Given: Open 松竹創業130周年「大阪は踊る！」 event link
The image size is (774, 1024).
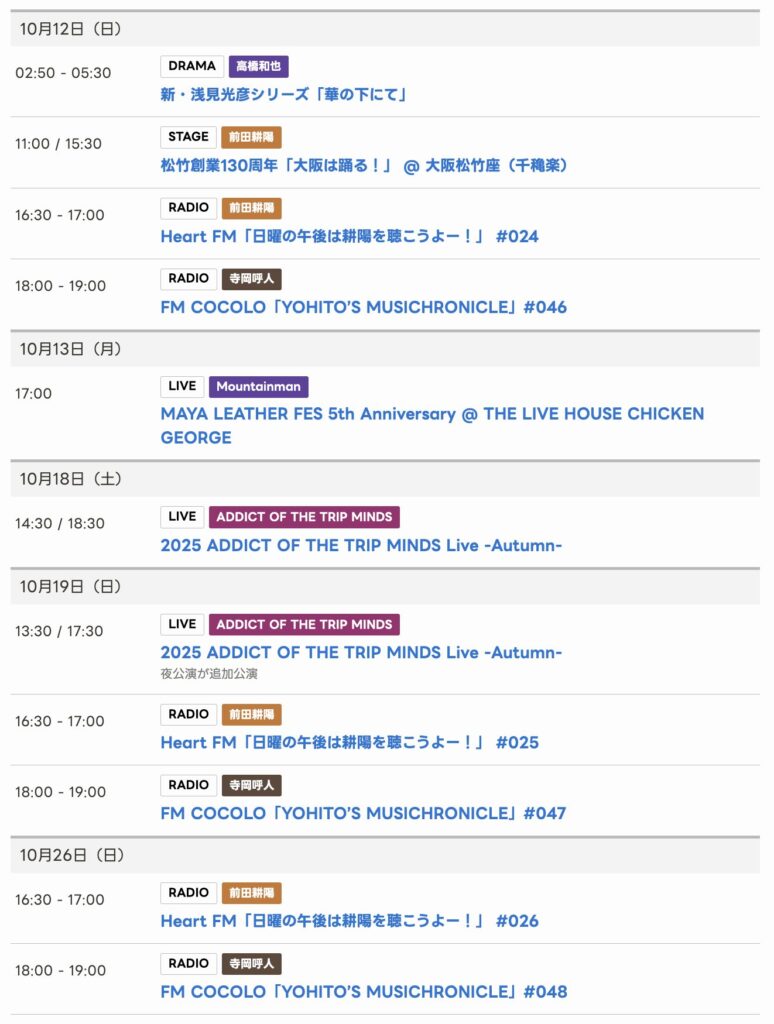Looking at the screenshot, I should [364, 165].
